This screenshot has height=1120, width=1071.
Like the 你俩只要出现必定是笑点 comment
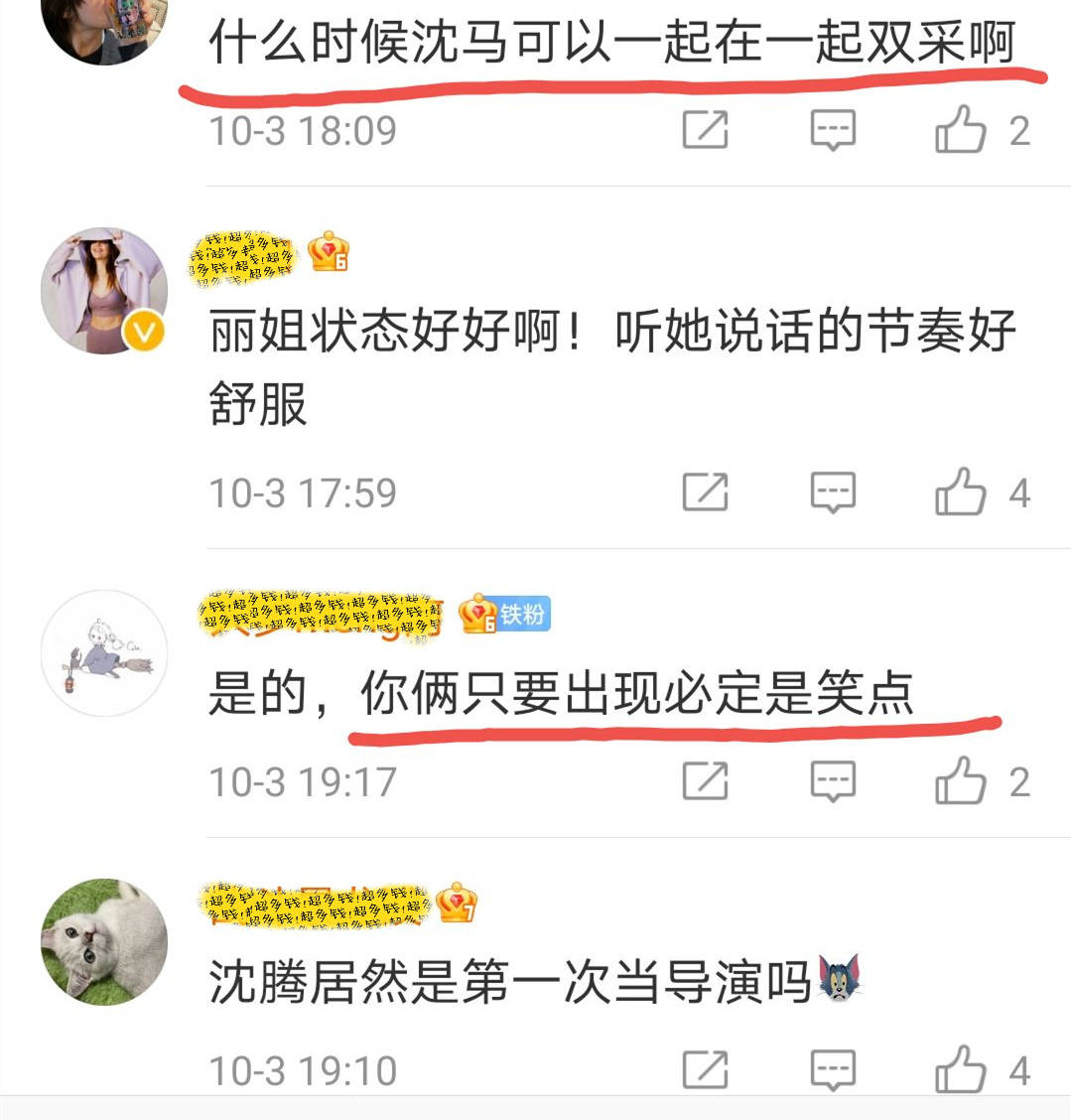pos(961,781)
